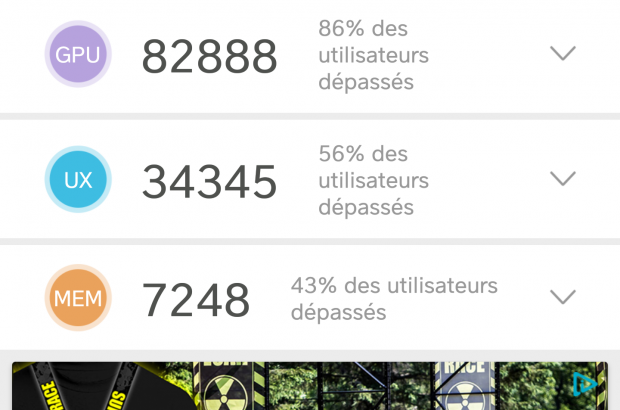The height and width of the screenshot is (410, 620).
Task: Expand the GPU score details
Action: click(563, 54)
